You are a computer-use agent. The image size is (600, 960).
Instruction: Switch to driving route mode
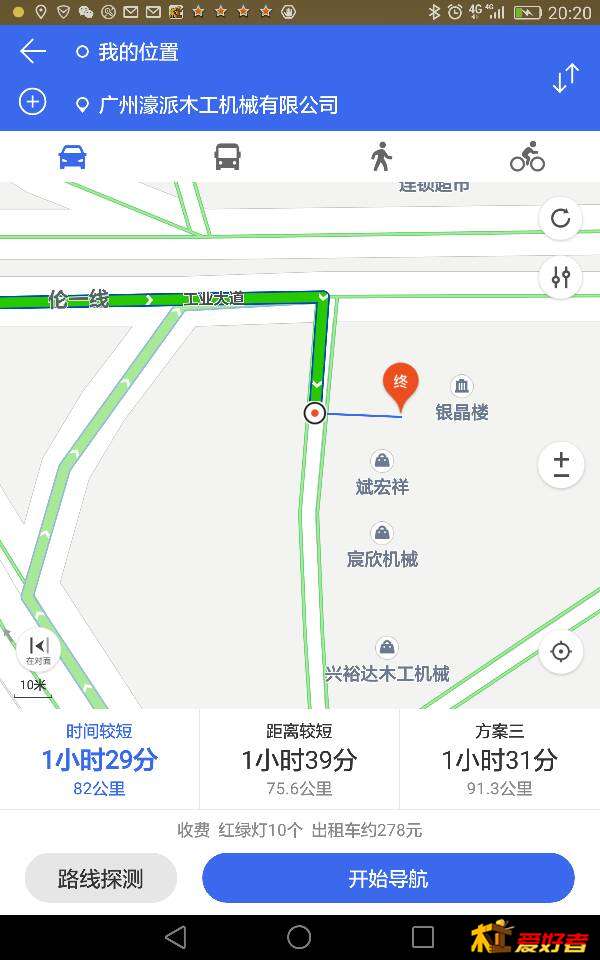(72, 157)
